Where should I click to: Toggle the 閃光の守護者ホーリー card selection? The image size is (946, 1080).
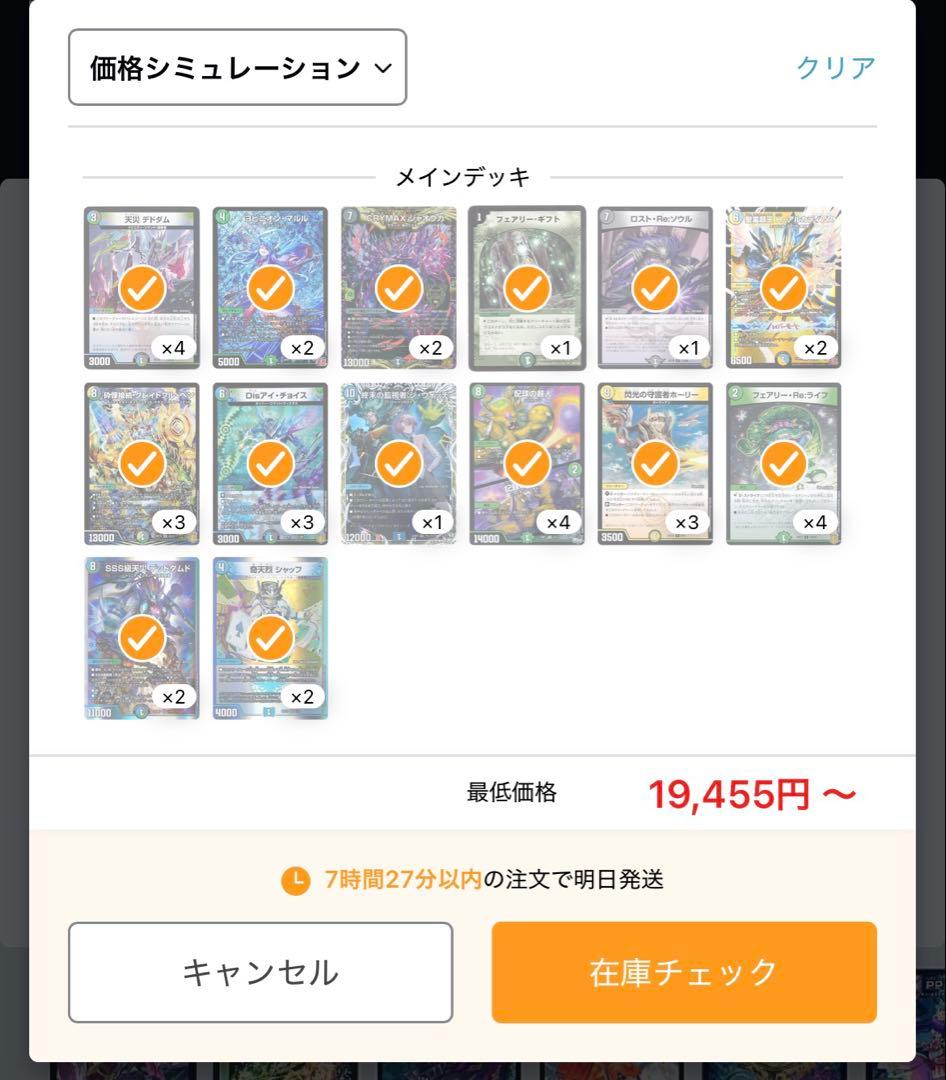pyautogui.click(x=655, y=462)
